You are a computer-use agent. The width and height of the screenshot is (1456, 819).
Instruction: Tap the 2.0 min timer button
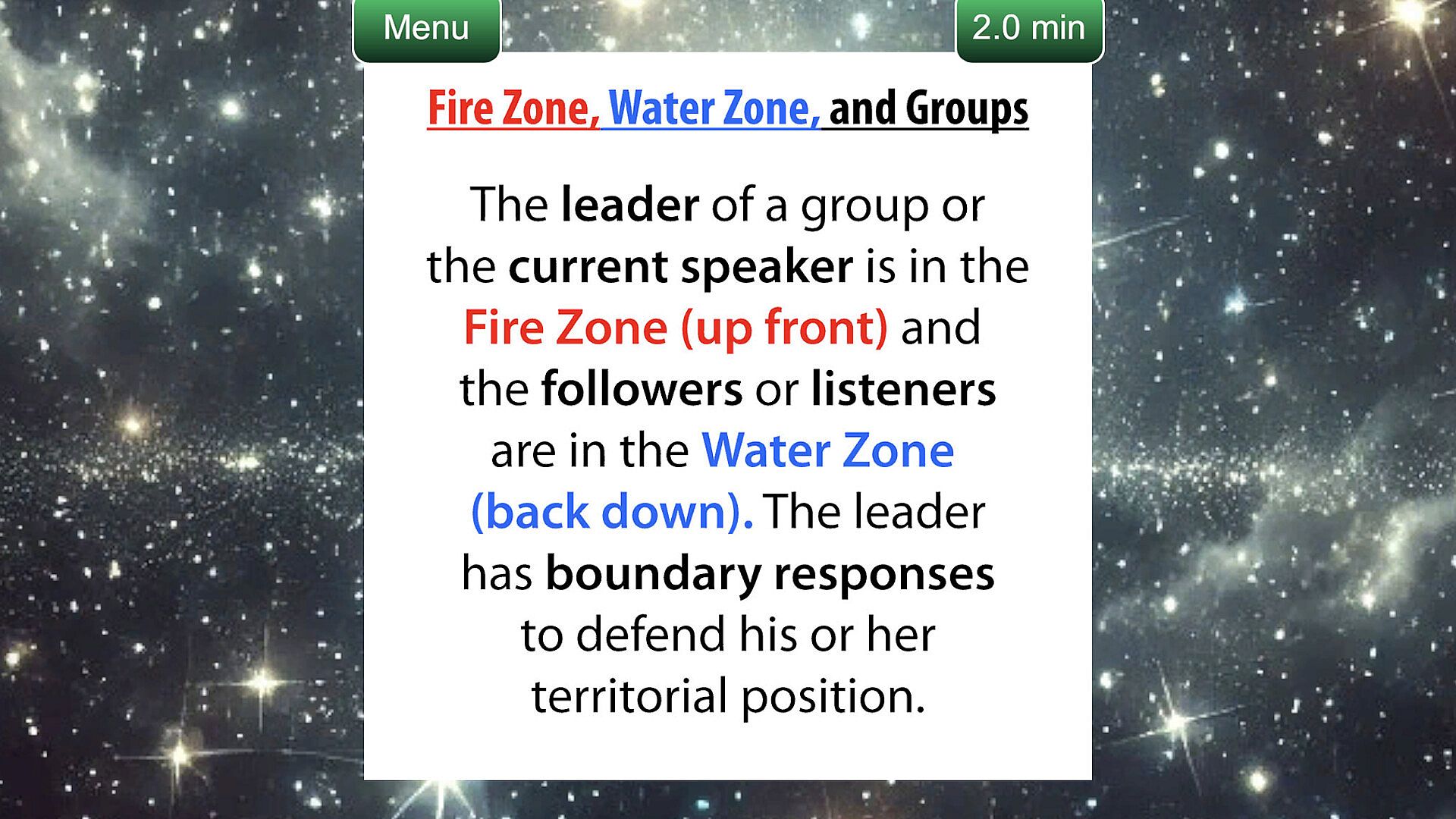click(x=1028, y=29)
